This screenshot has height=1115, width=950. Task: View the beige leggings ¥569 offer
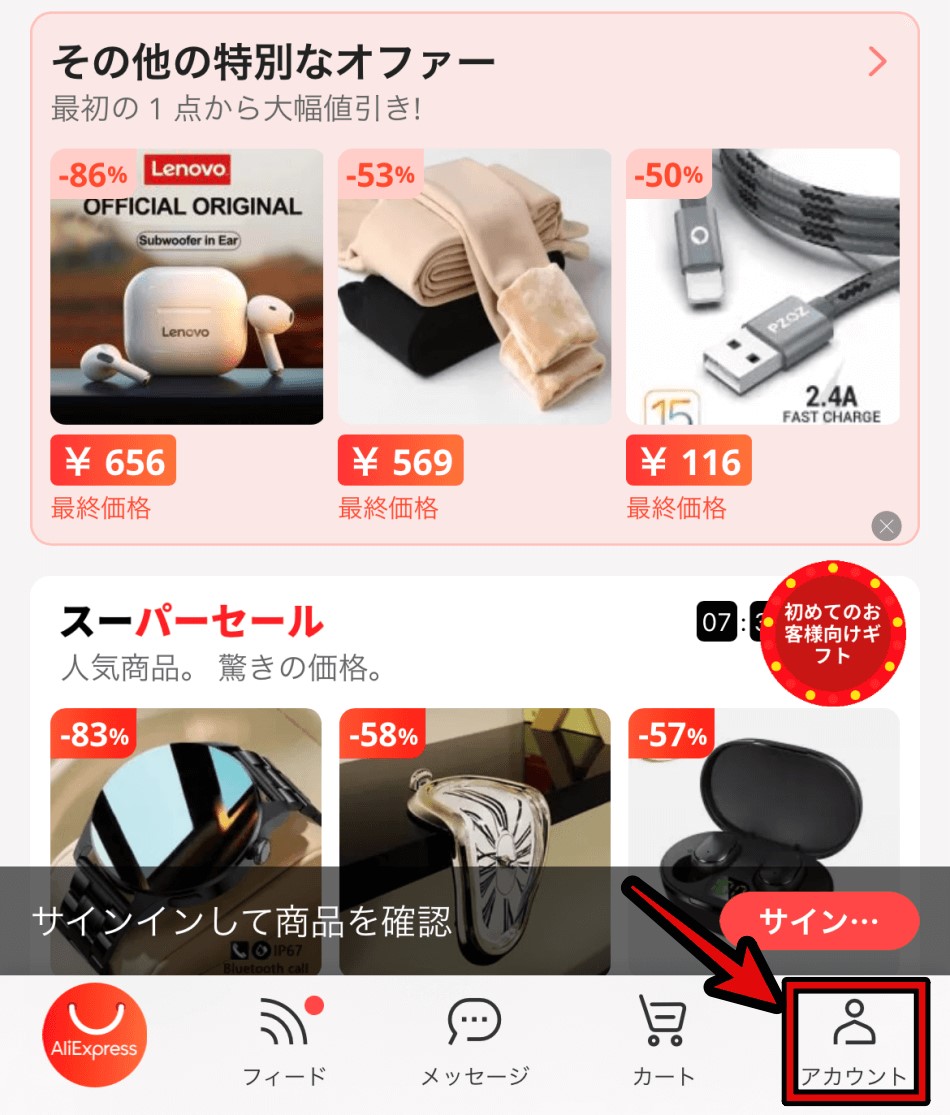click(474, 287)
